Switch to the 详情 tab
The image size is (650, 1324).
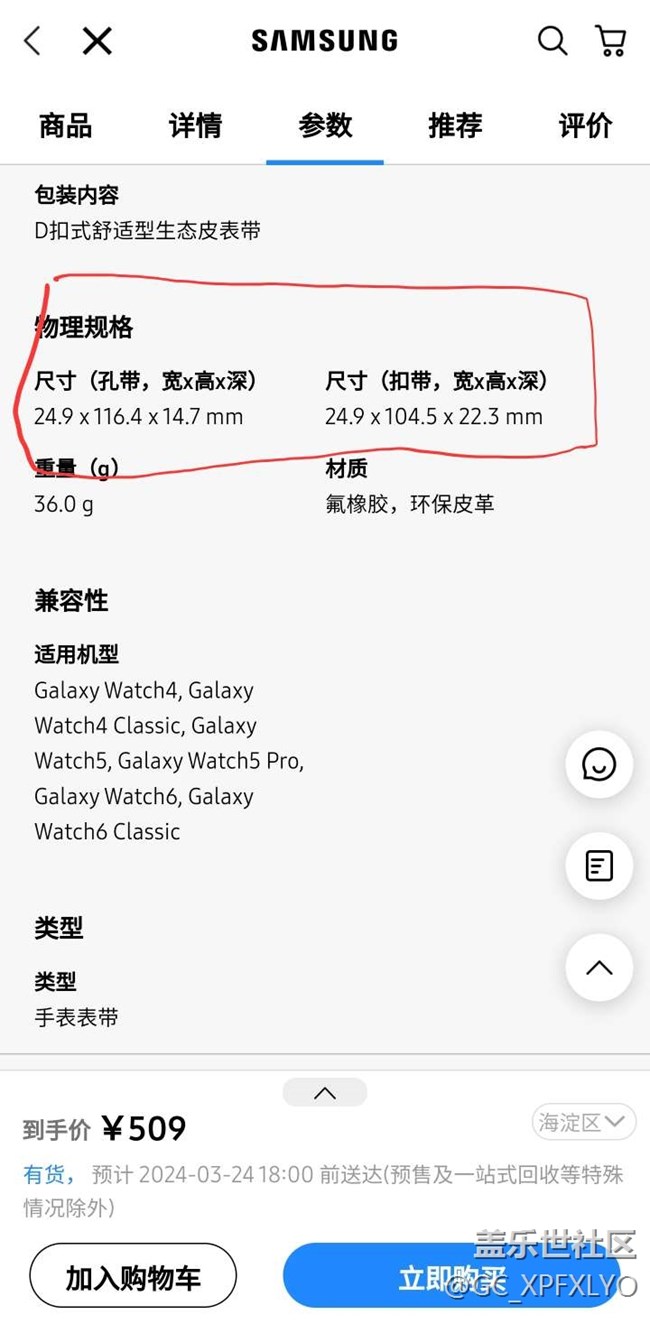click(x=195, y=126)
